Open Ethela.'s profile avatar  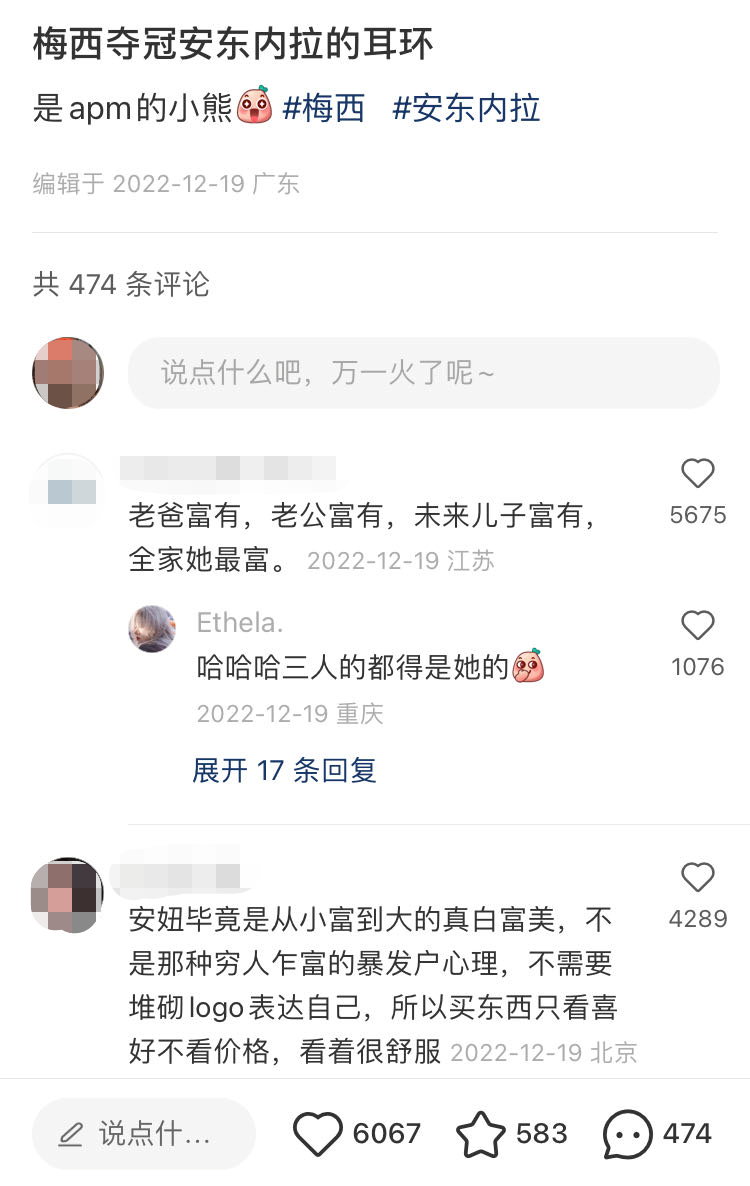(x=153, y=629)
